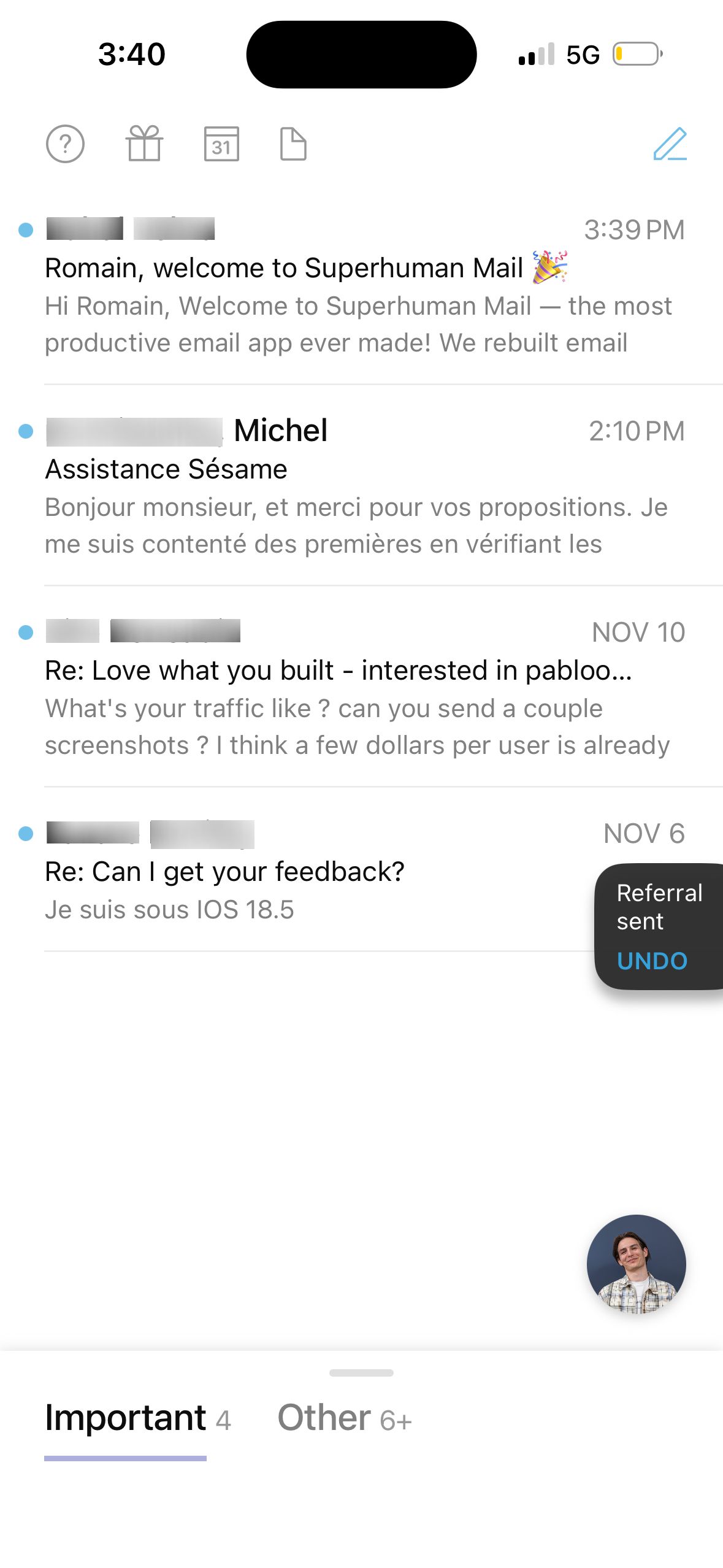Toggle the unread dot on Michel's email

click(25, 431)
